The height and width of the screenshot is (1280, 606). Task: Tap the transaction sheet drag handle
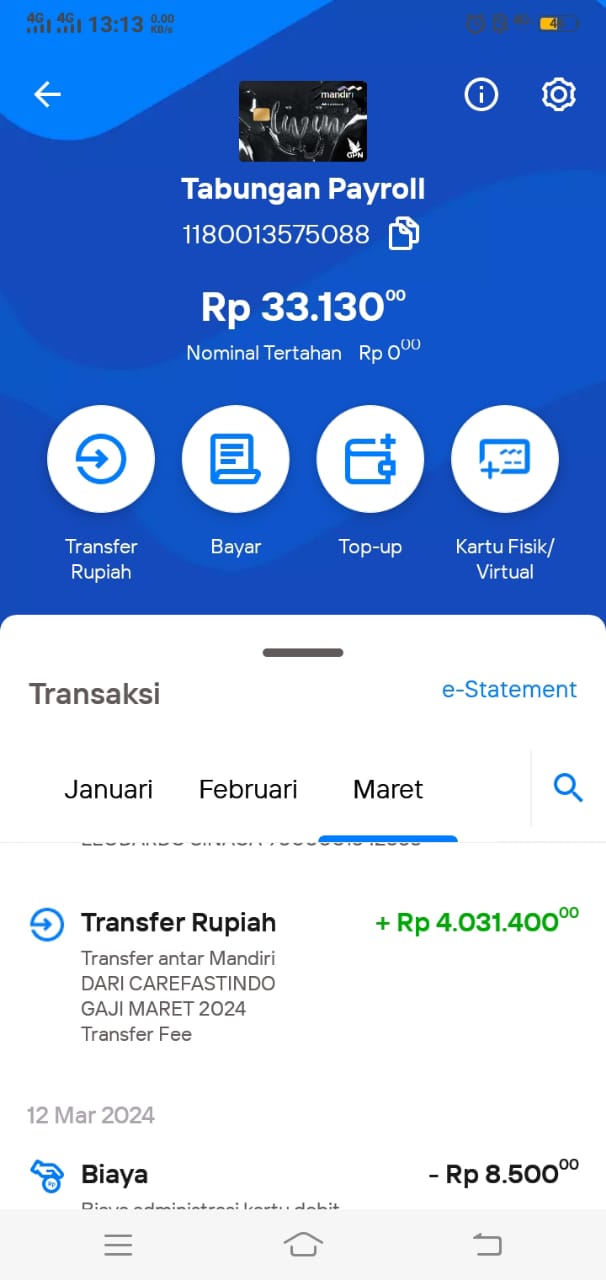pyautogui.click(x=303, y=652)
